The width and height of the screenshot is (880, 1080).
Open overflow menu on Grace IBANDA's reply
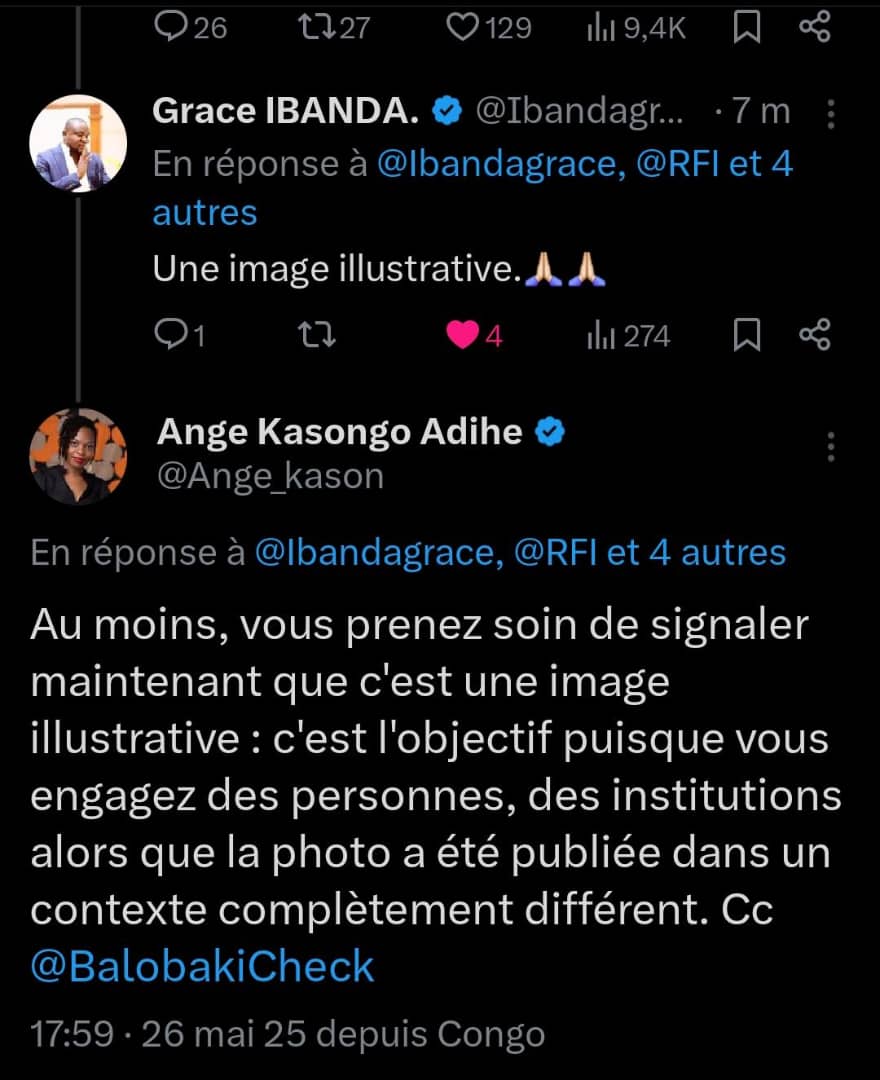pyautogui.click(x=830, y=113)
